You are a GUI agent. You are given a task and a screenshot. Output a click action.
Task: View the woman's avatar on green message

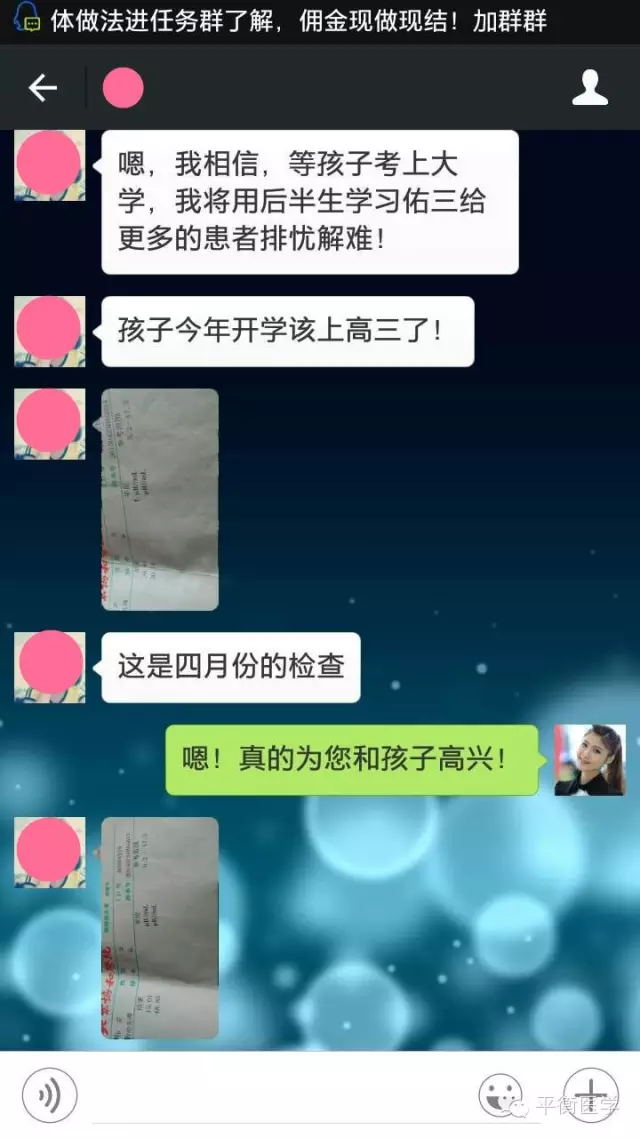pyautogui.click(x=589, y=760)
